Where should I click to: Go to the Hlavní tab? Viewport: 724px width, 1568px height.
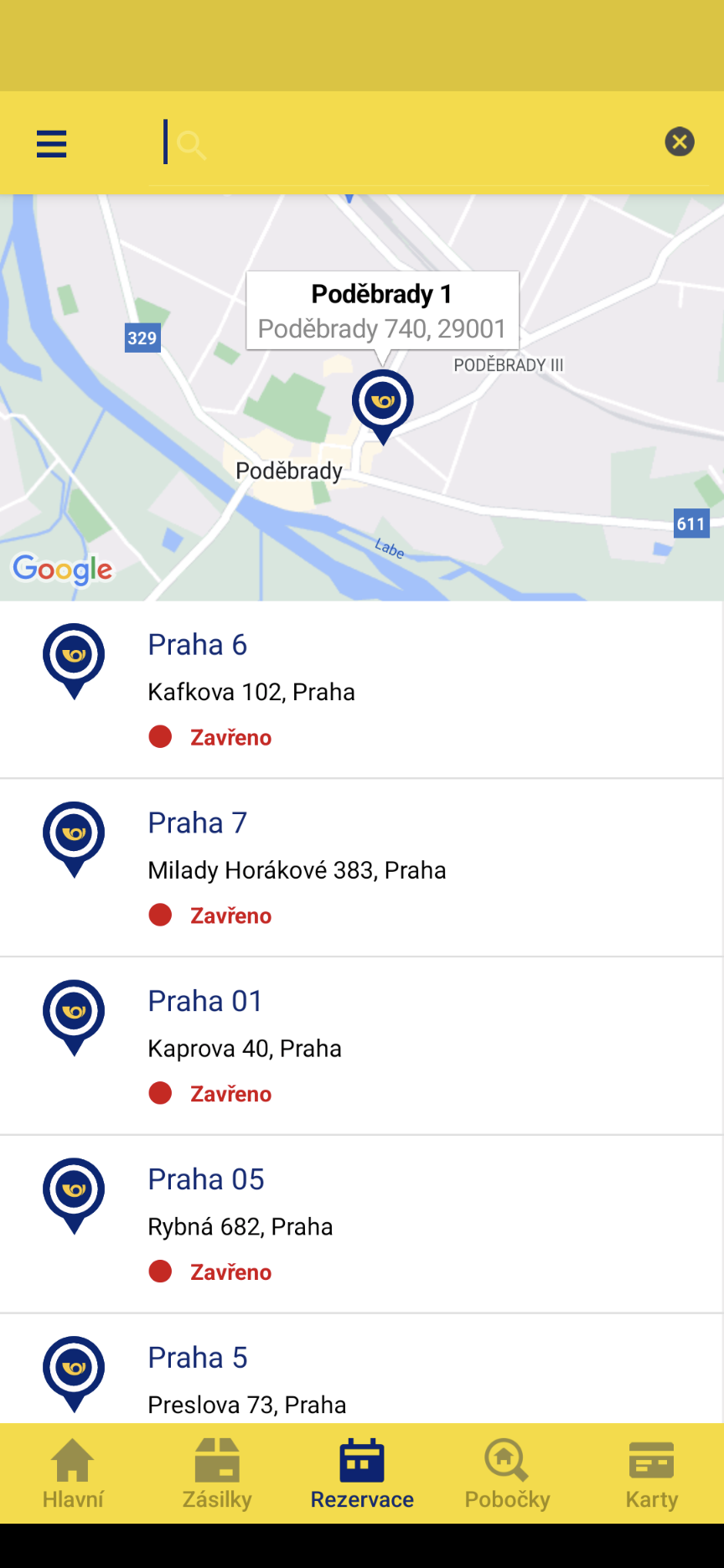(73, 1473)
